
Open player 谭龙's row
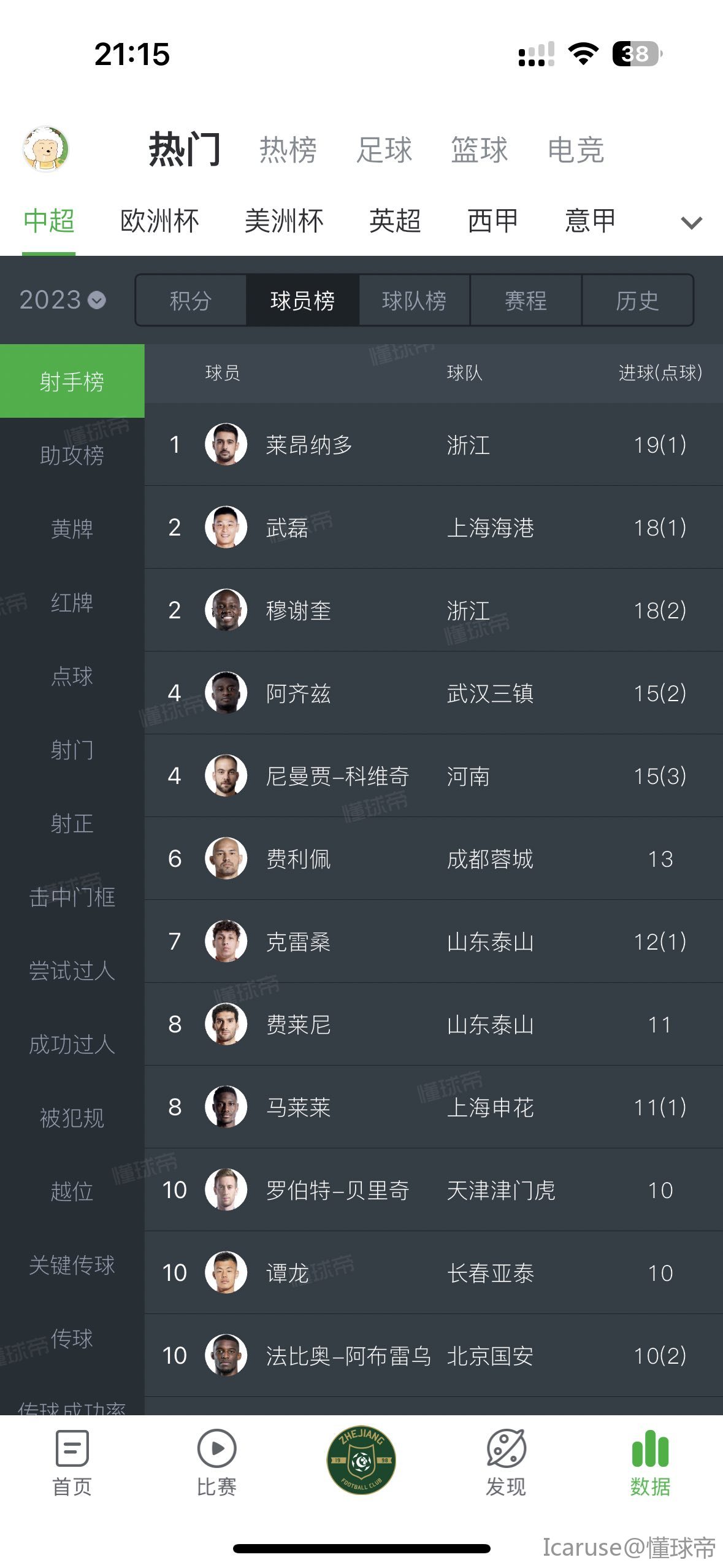tap(434, 1272)
